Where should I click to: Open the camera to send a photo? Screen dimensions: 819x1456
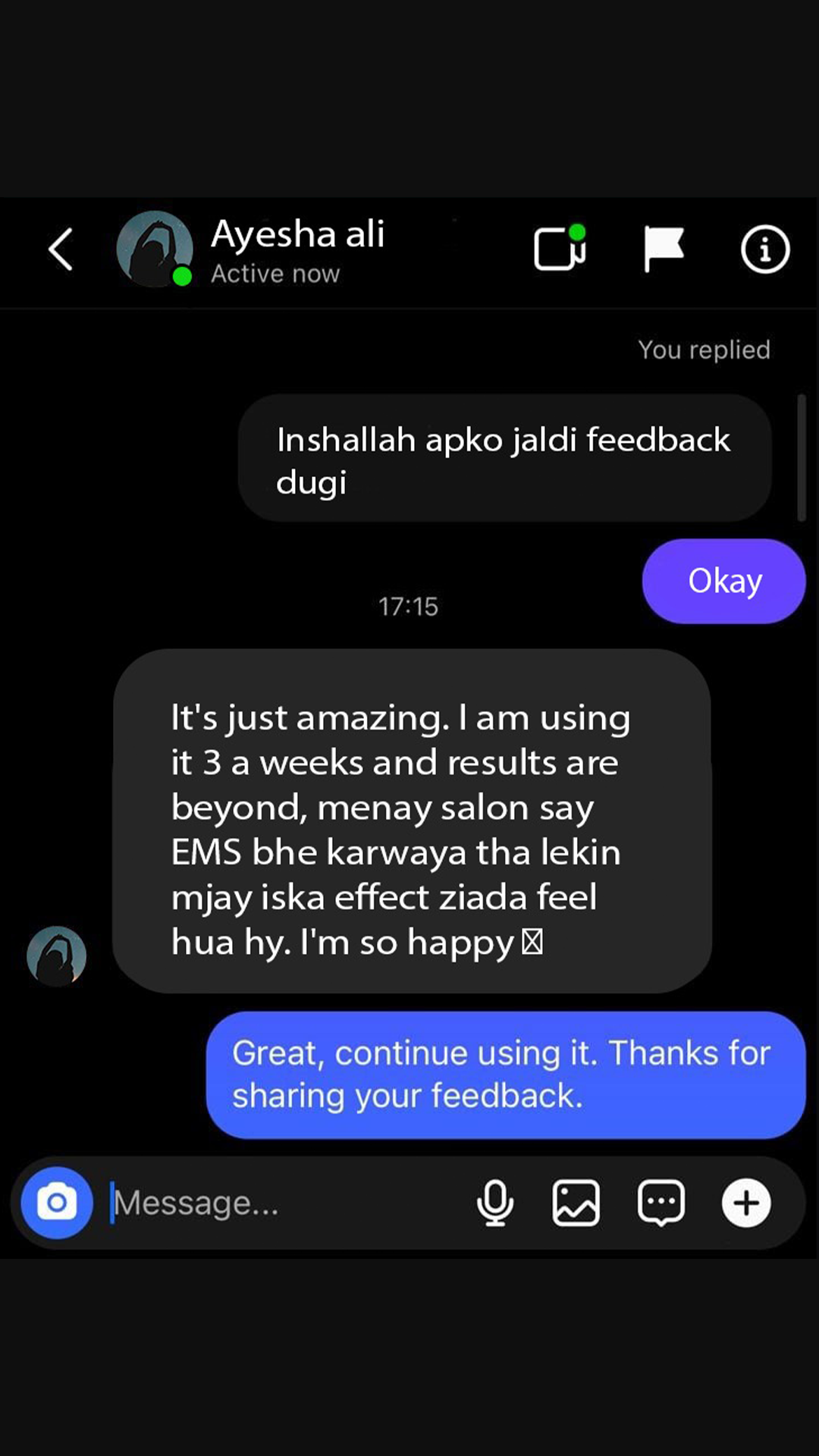(x=57, y=1203)
